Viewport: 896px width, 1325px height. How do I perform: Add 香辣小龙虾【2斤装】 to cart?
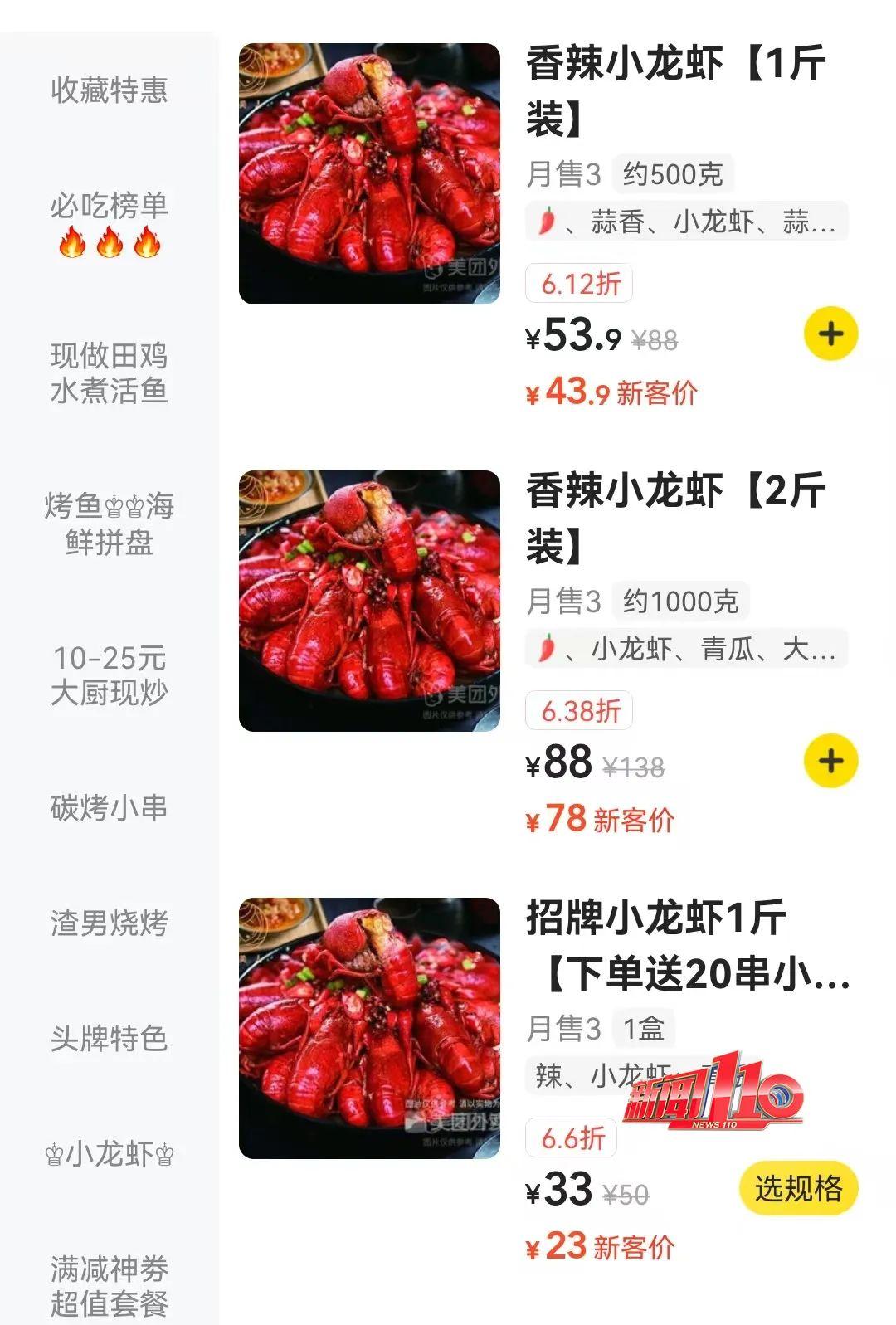[830, 762]
